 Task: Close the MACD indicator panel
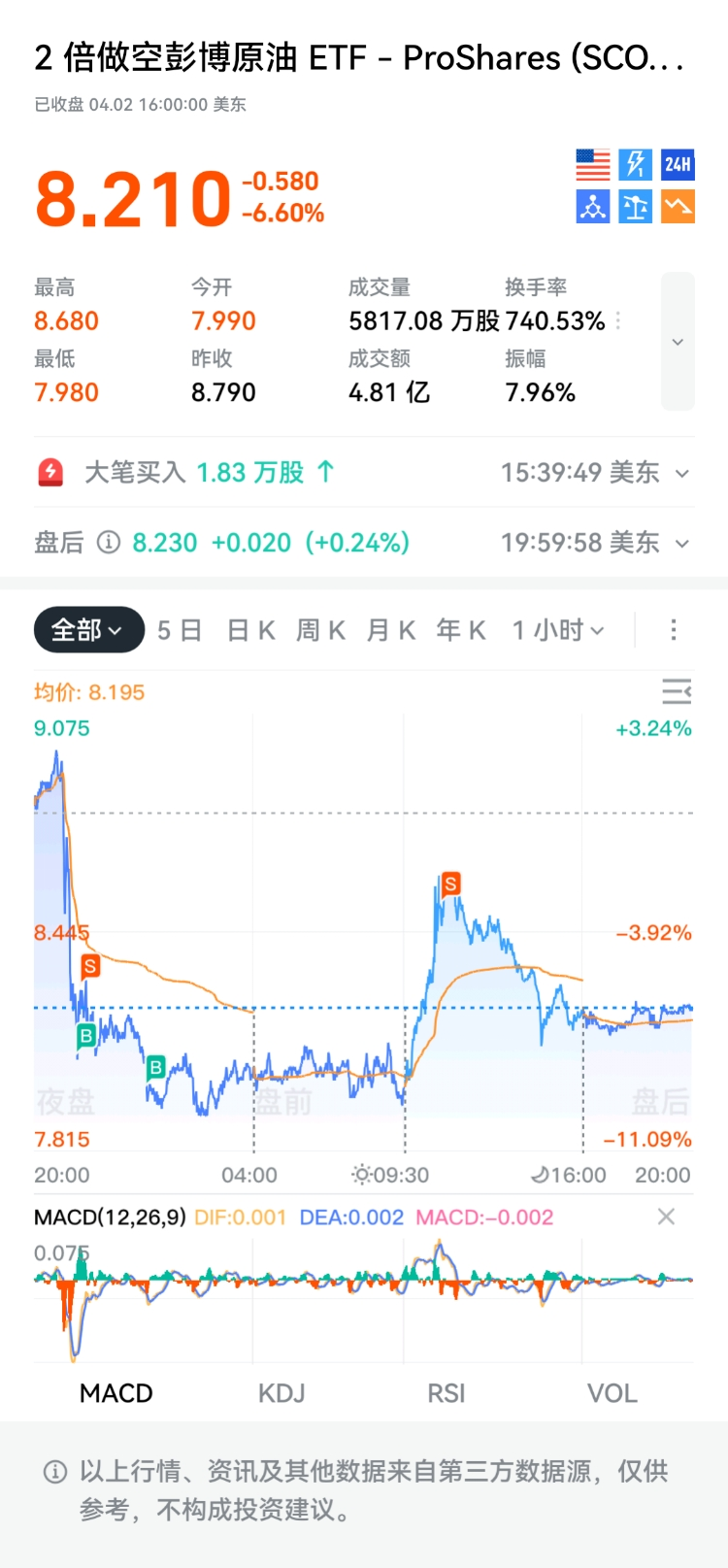[666, 1217]
